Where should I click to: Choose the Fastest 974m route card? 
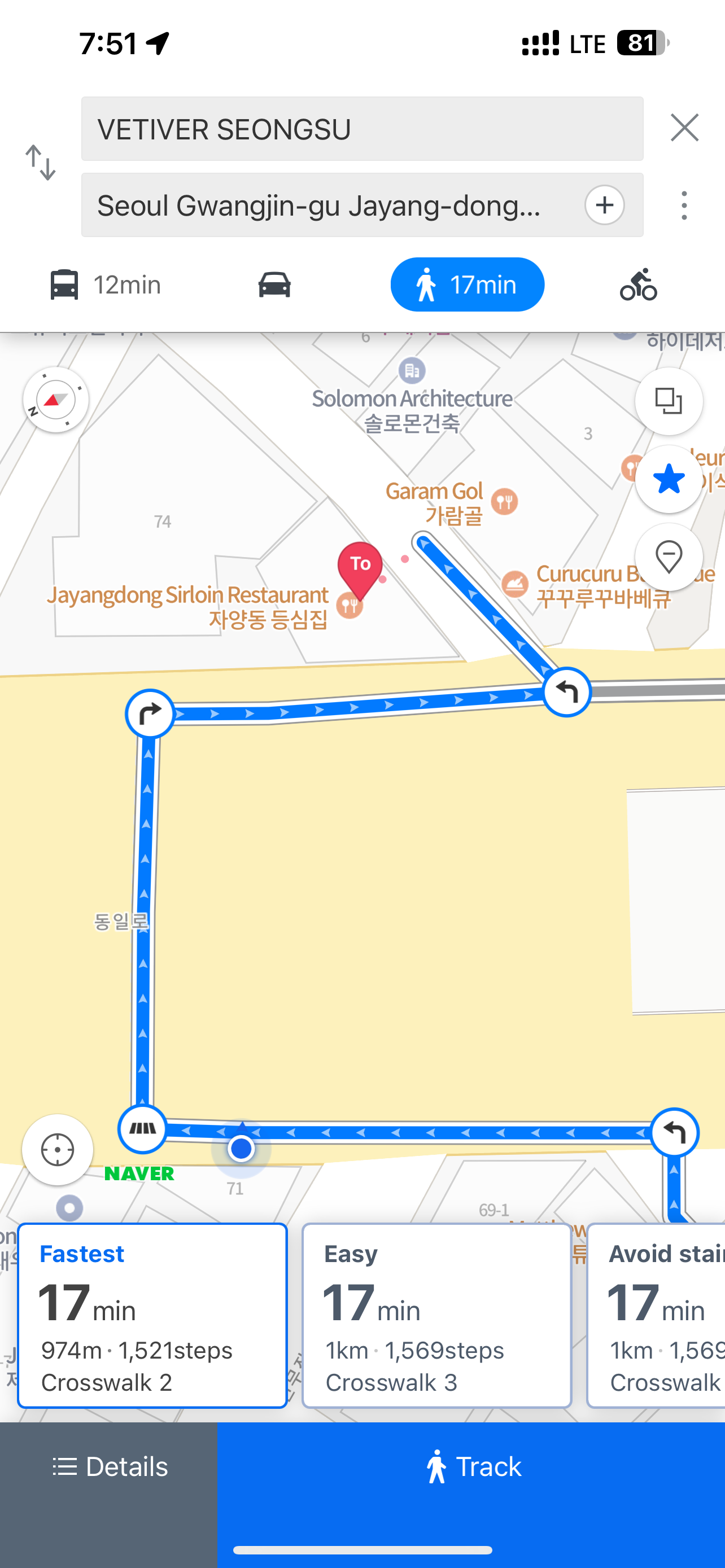[152, 1315]
